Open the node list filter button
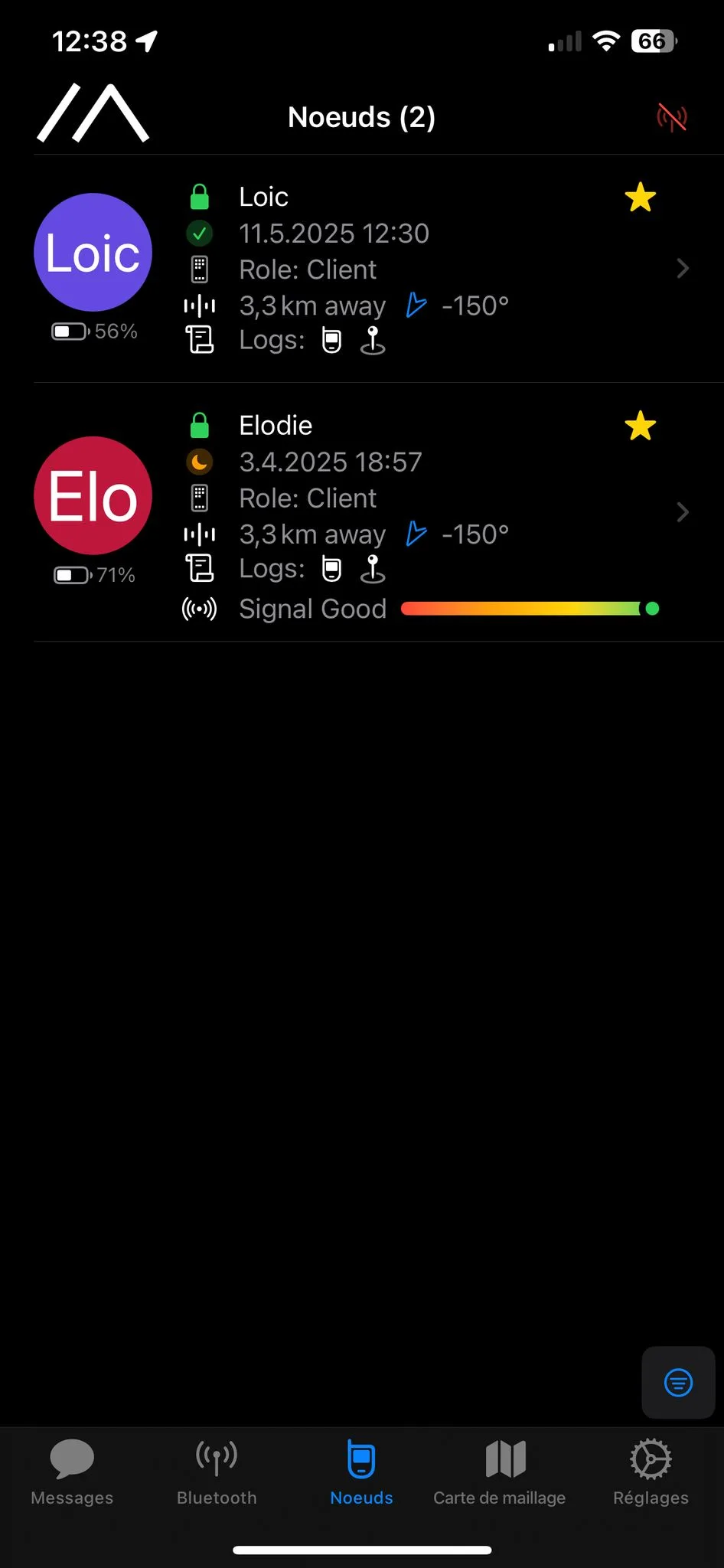The image size is (724, 1568). 678,1383
